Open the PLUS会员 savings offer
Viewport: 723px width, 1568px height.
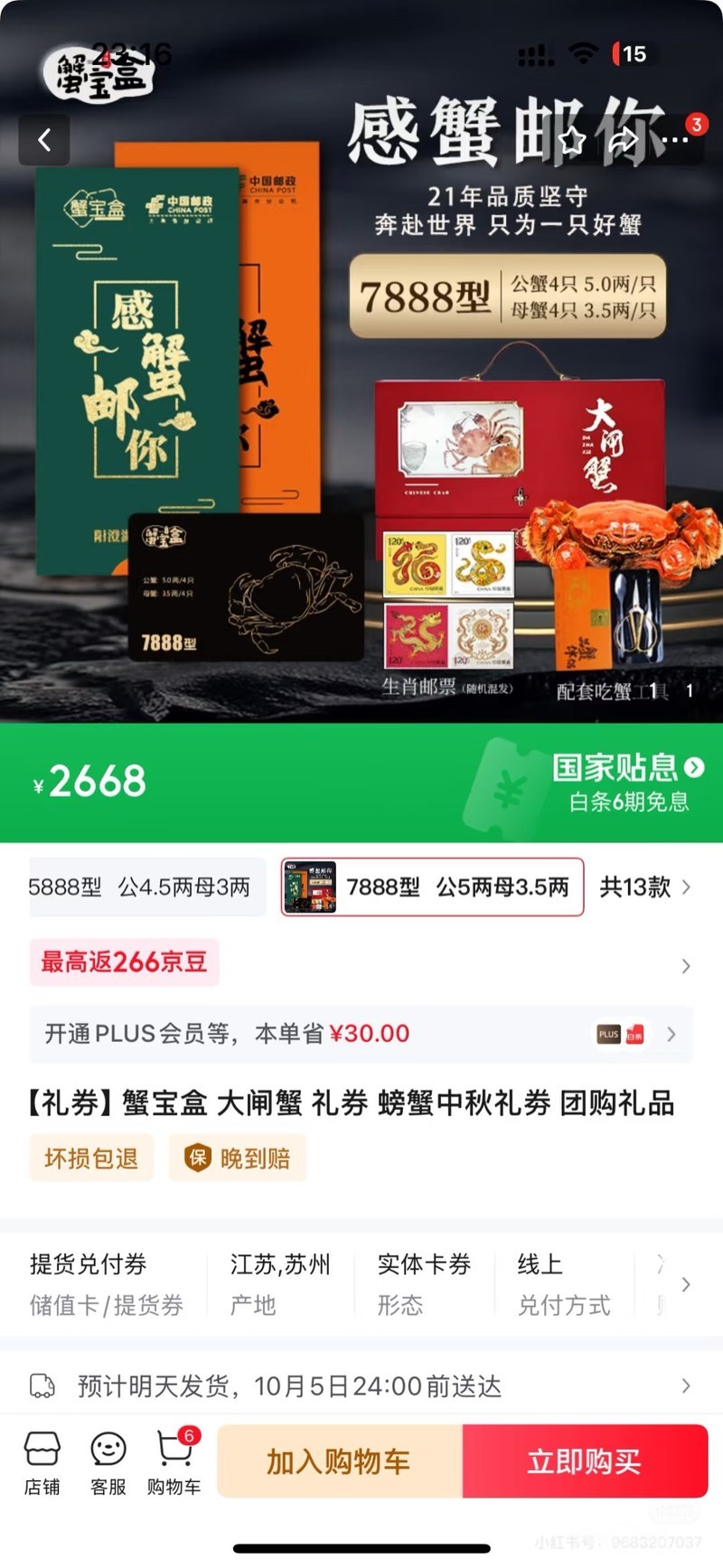pos(361,1034)
